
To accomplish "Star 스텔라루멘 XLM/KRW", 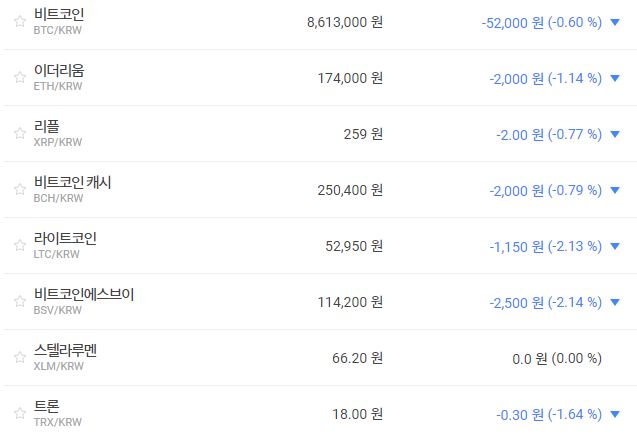I will pyautogui.click(x=19, y=358).
